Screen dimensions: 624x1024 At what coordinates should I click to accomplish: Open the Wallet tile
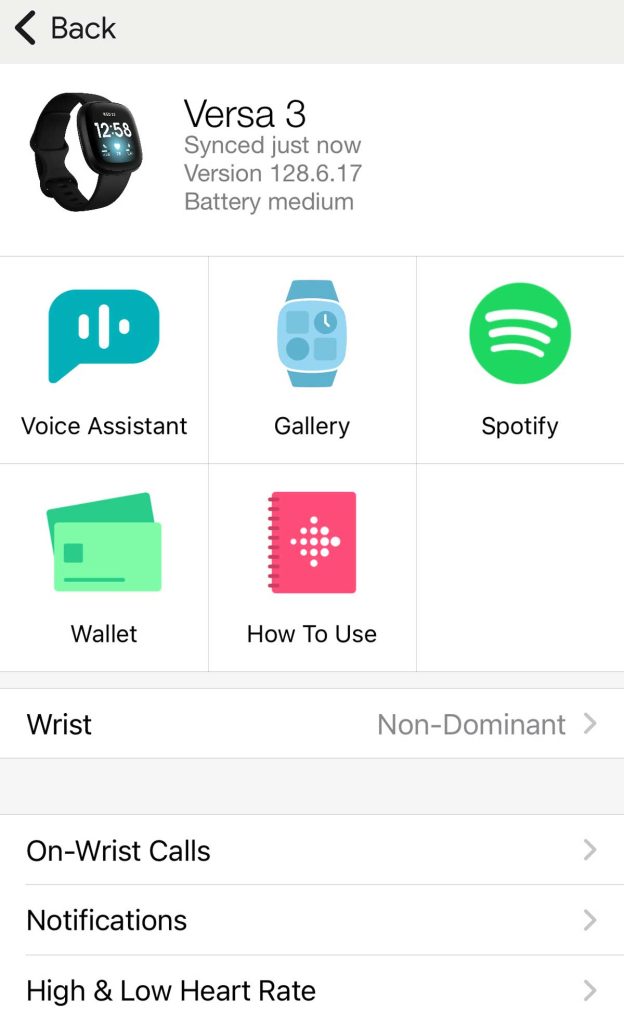pos(104,568)
